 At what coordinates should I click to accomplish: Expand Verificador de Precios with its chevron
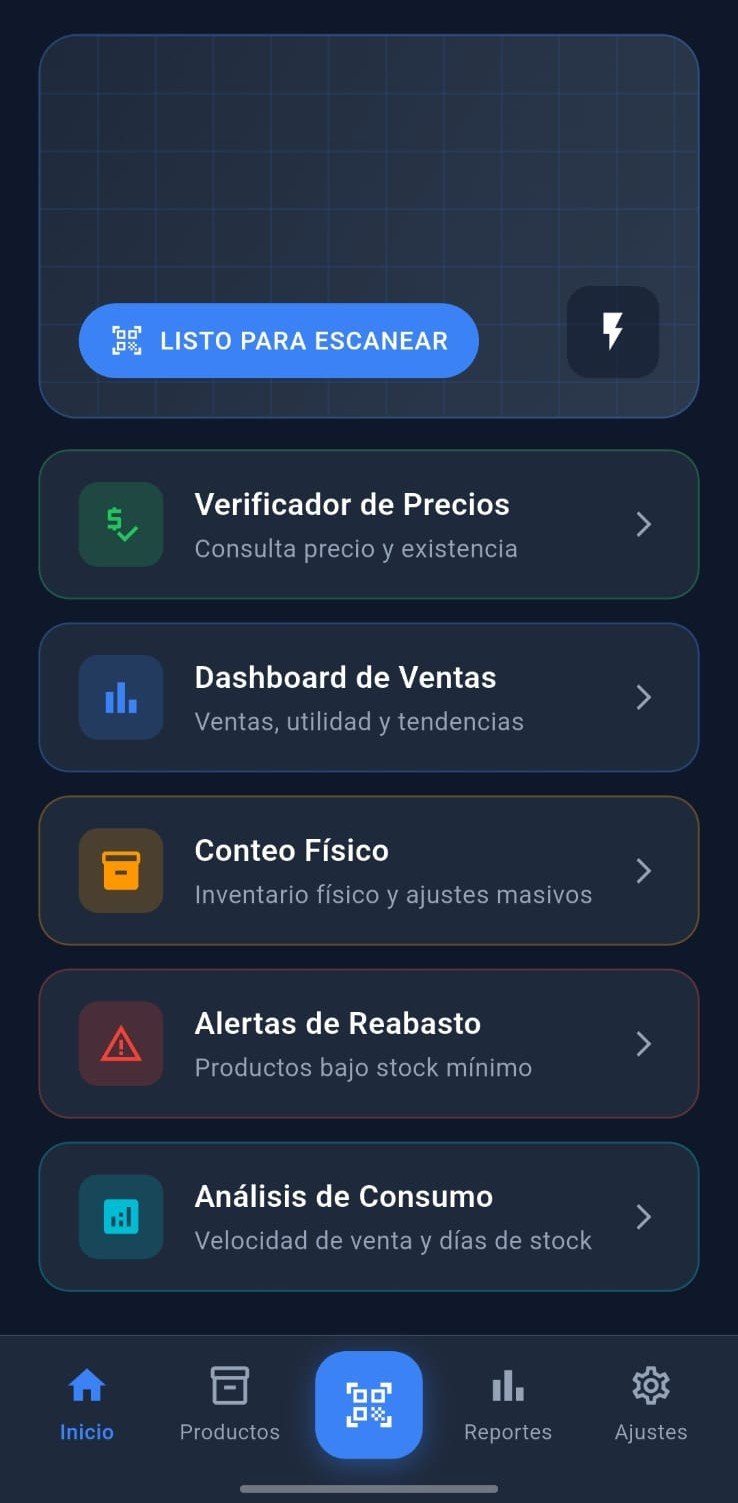pyautogui.click(x=643, y=524)
